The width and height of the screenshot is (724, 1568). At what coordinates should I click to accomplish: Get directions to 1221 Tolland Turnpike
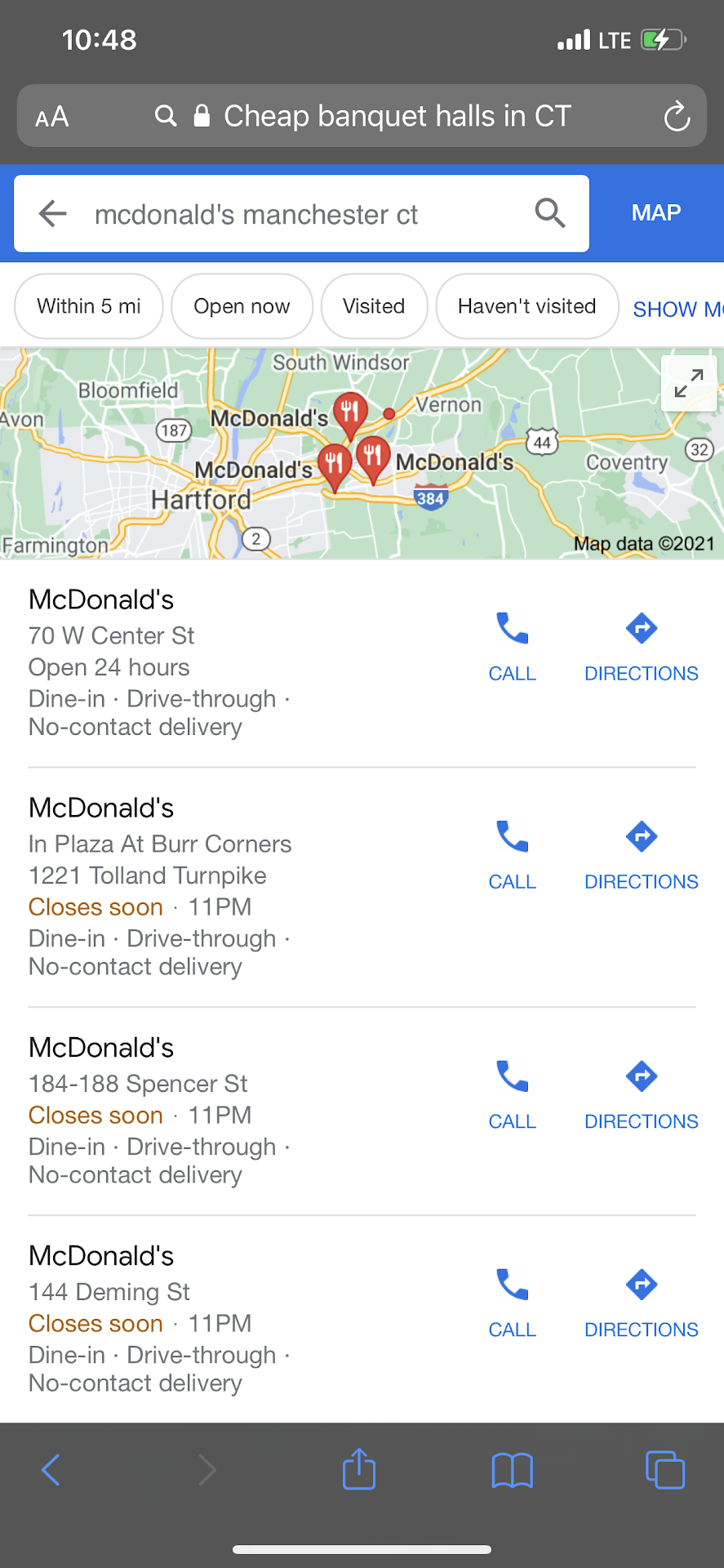click(x=642, y=855)
